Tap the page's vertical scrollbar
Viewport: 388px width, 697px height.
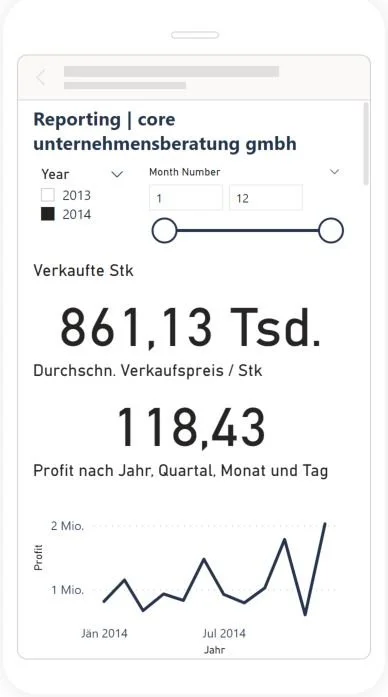tap(366, 143)
